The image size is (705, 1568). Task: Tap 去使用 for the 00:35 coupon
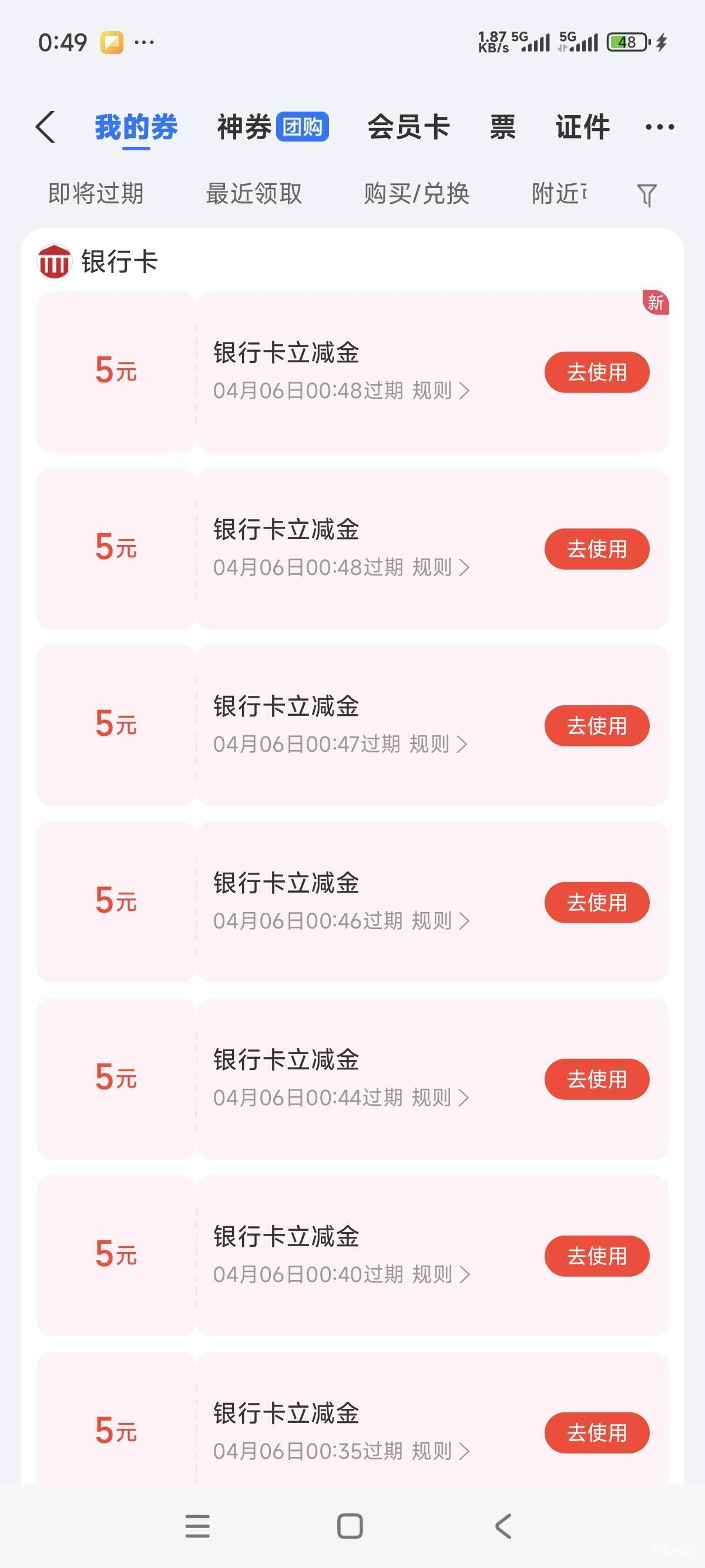597,1432
